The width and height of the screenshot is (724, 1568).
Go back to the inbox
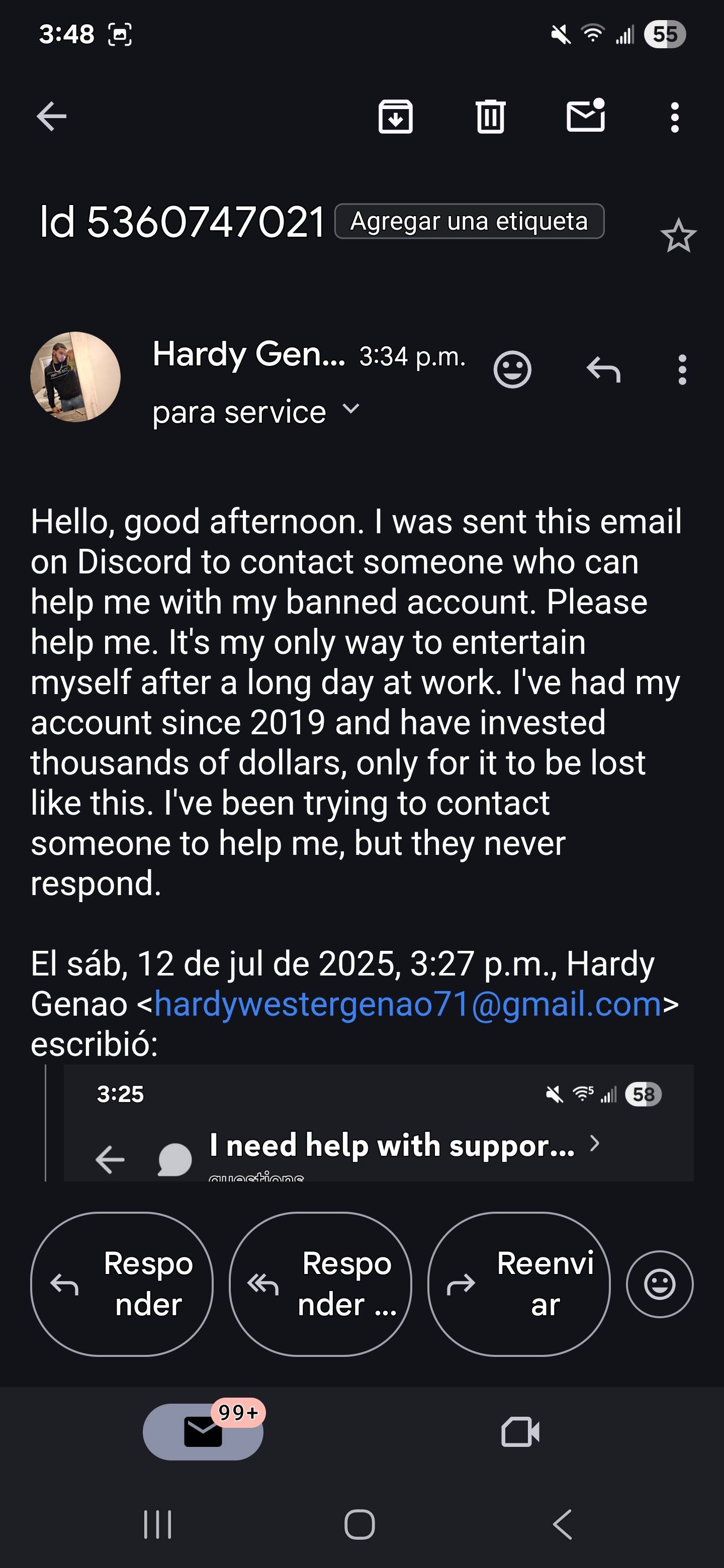52,116
